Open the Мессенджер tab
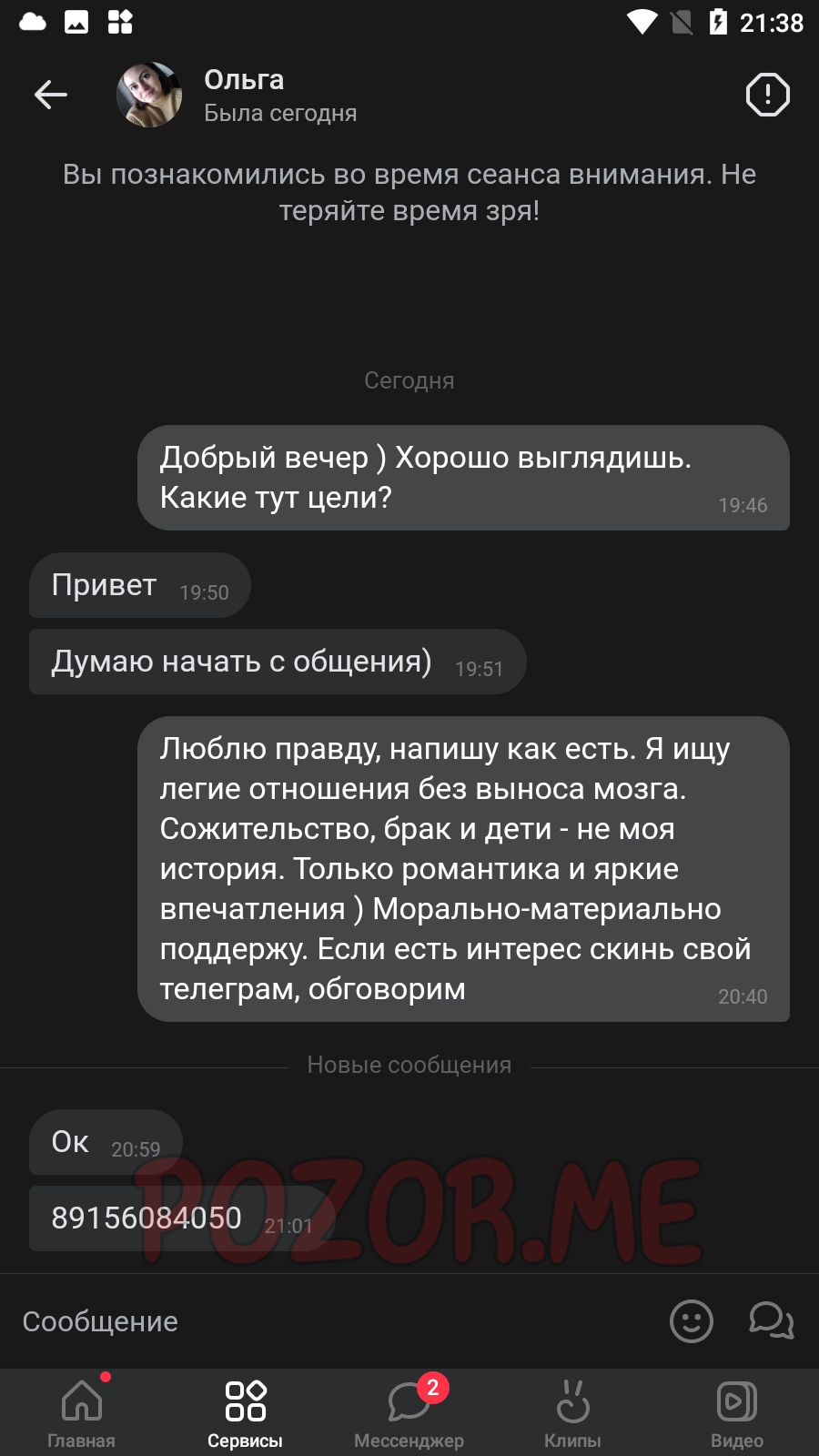 (x=409, y=1414)
